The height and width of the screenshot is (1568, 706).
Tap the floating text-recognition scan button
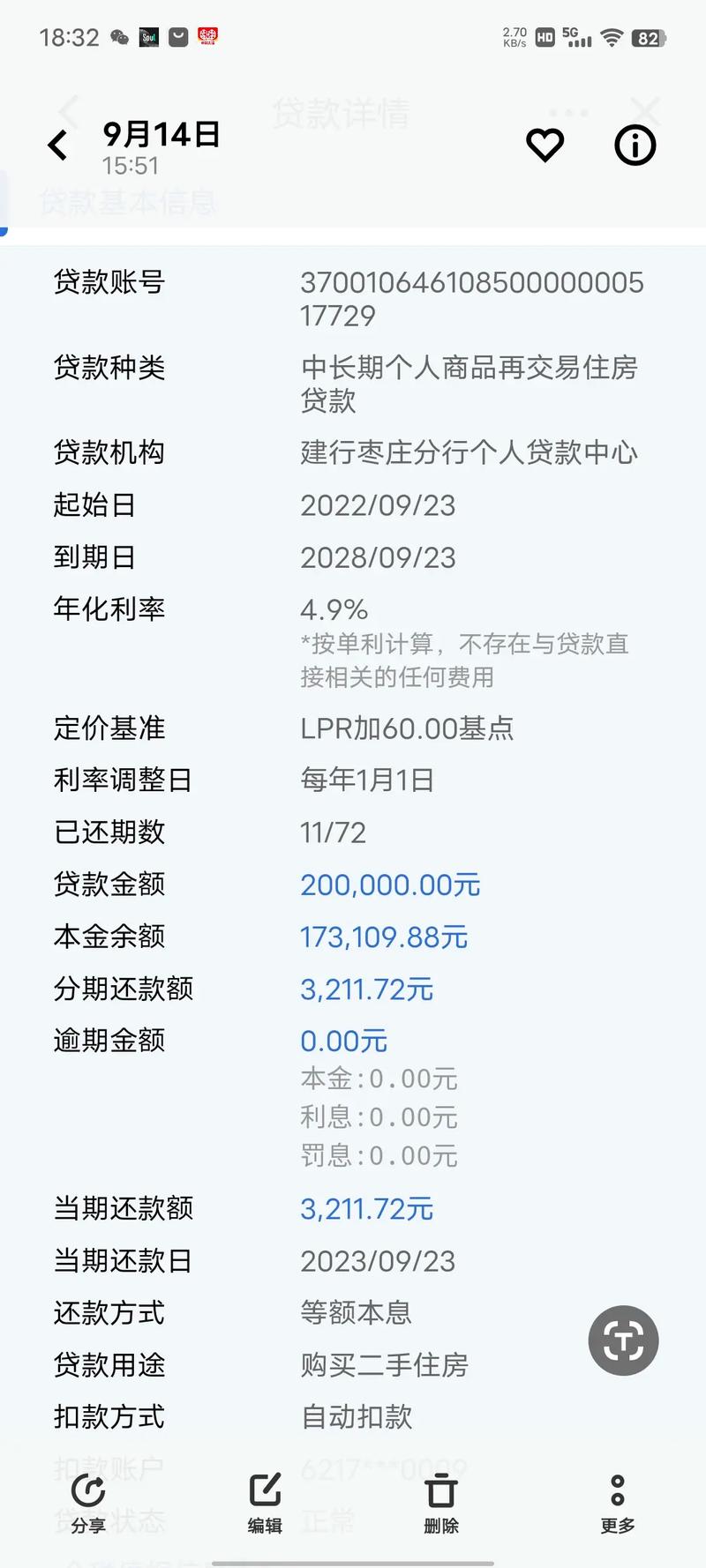[x=624, y=1340]
